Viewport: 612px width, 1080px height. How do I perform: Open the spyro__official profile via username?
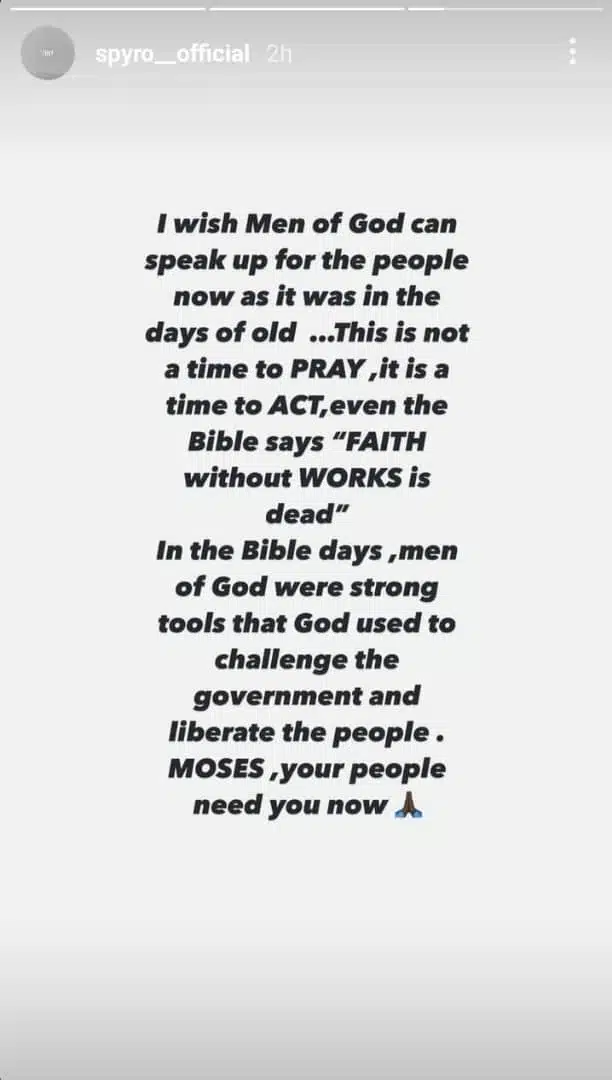172,54
